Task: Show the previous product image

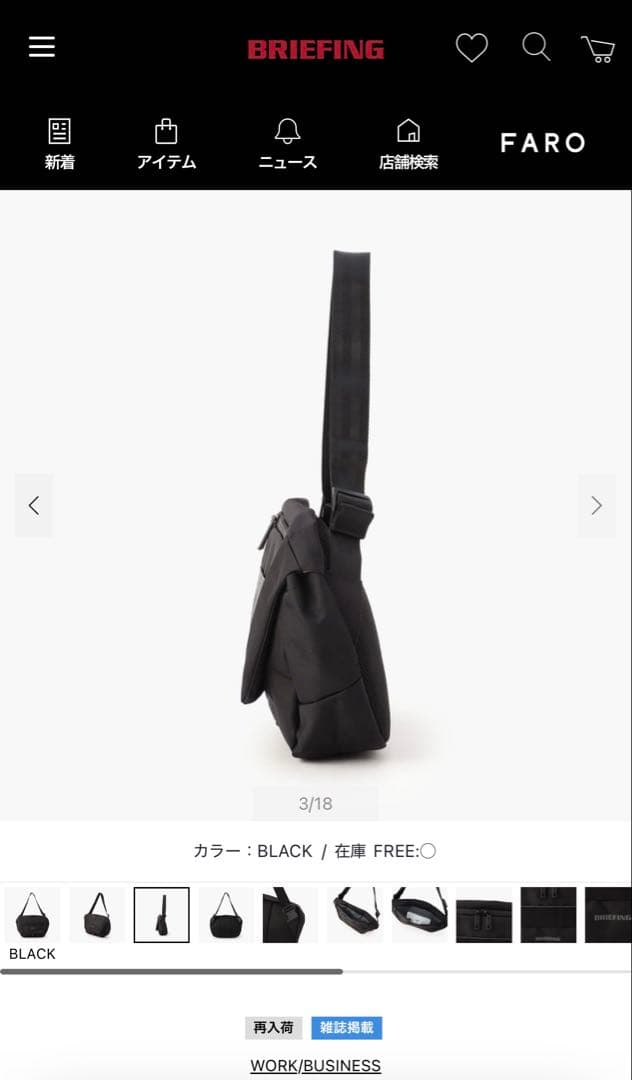Action: (x=34, y=505)
